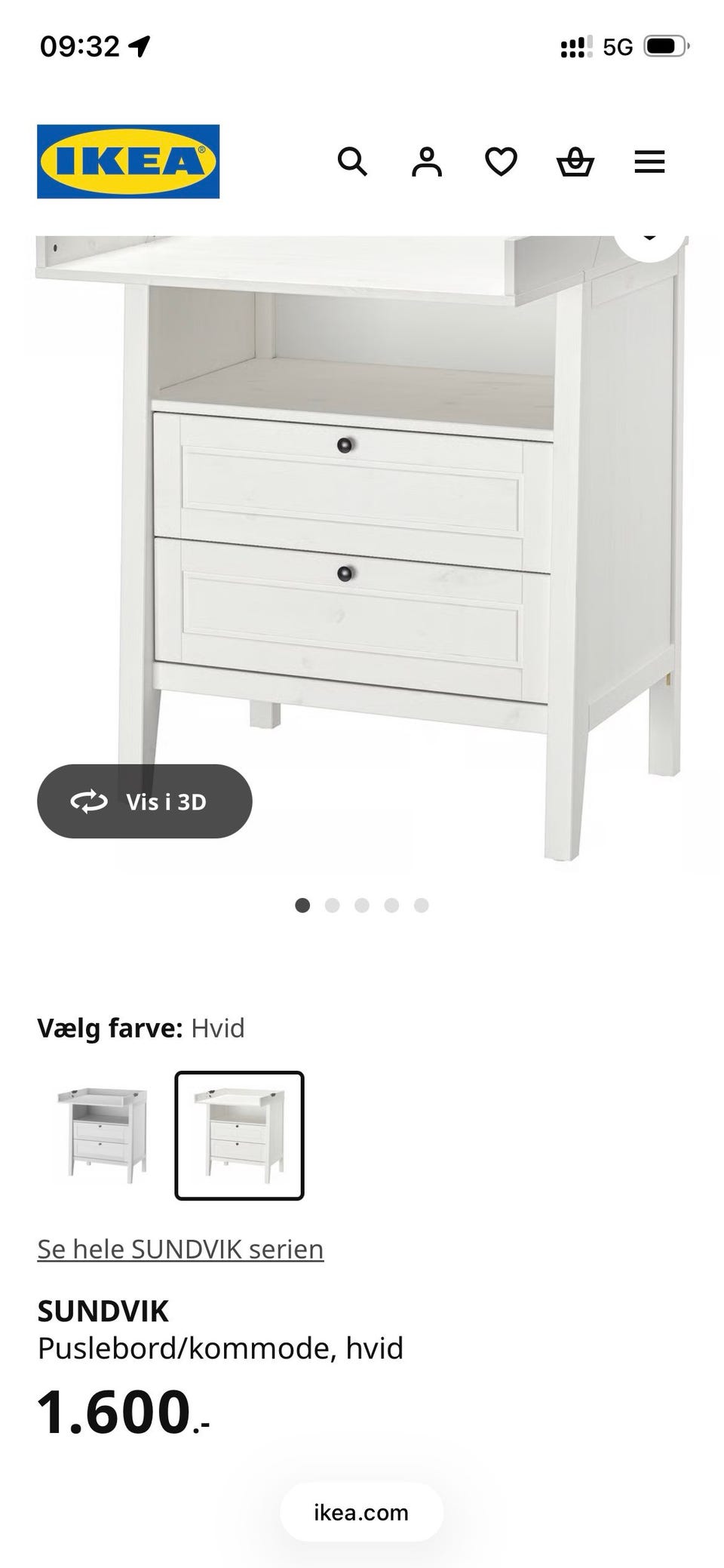This screenshot has width=724, height=1568.
Task: Tap the SUNDVIK product title
Action: pos(104,1311)
